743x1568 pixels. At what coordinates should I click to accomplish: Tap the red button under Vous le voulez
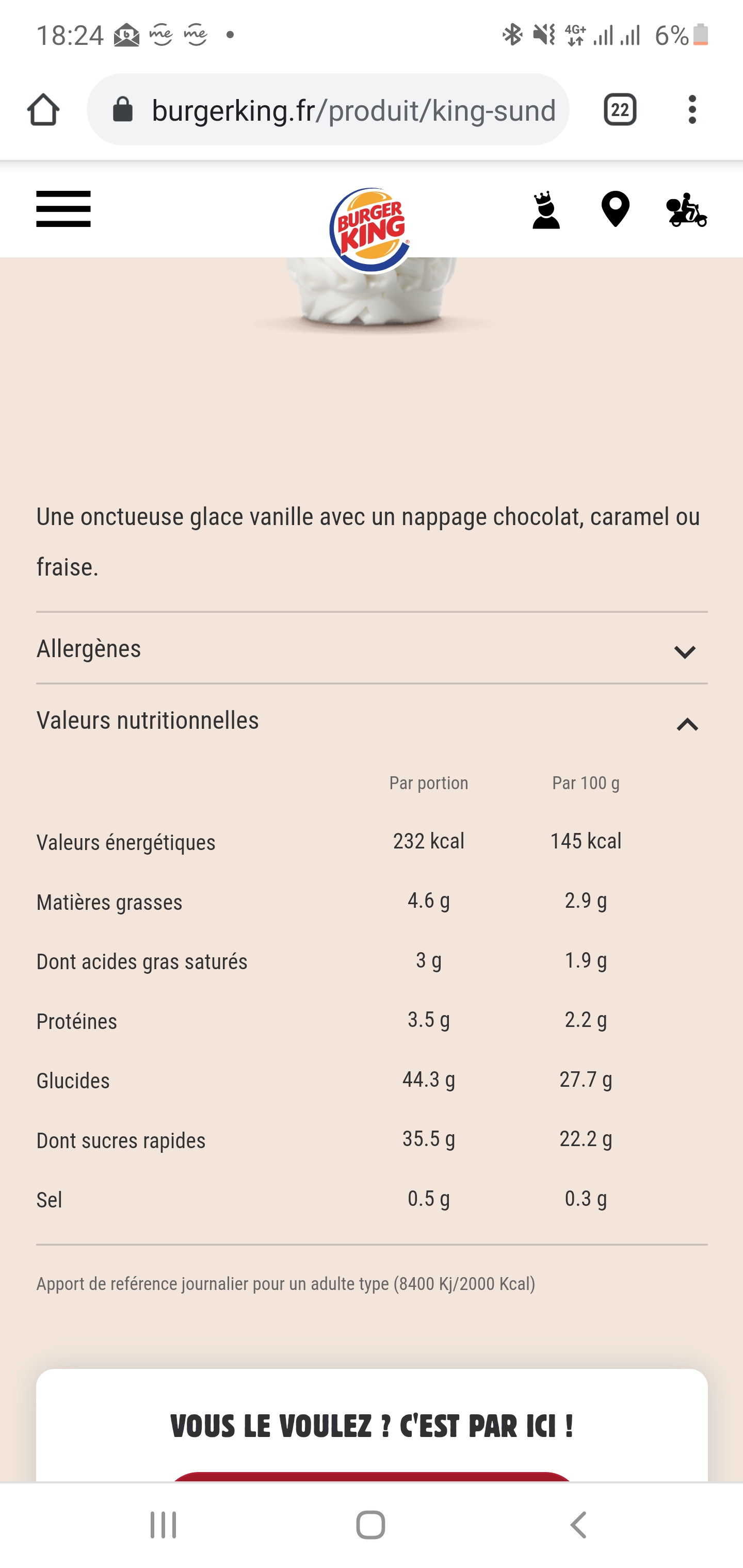(x=372, y=1476)
